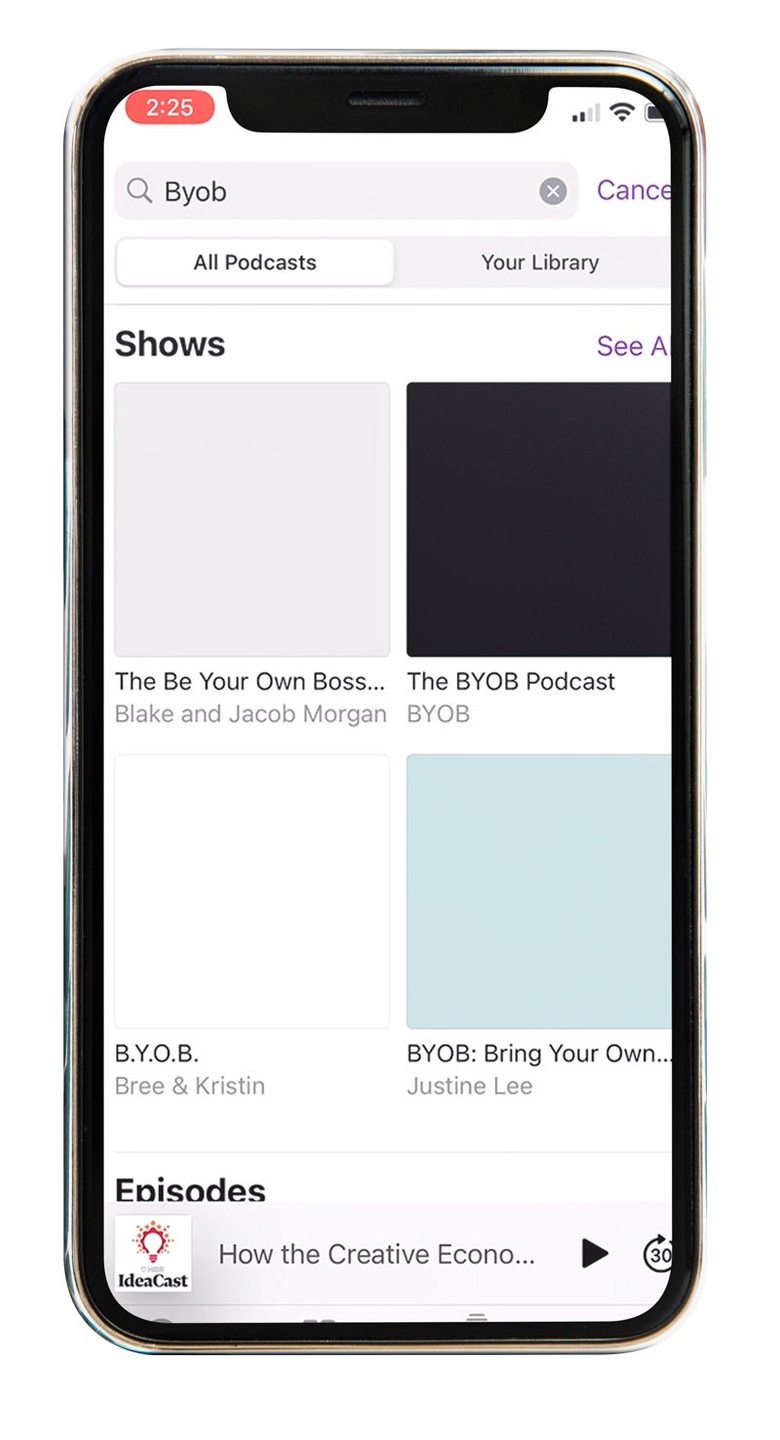Clear the search text with the X icon
780x1440 pixels.
coord(553,191)
